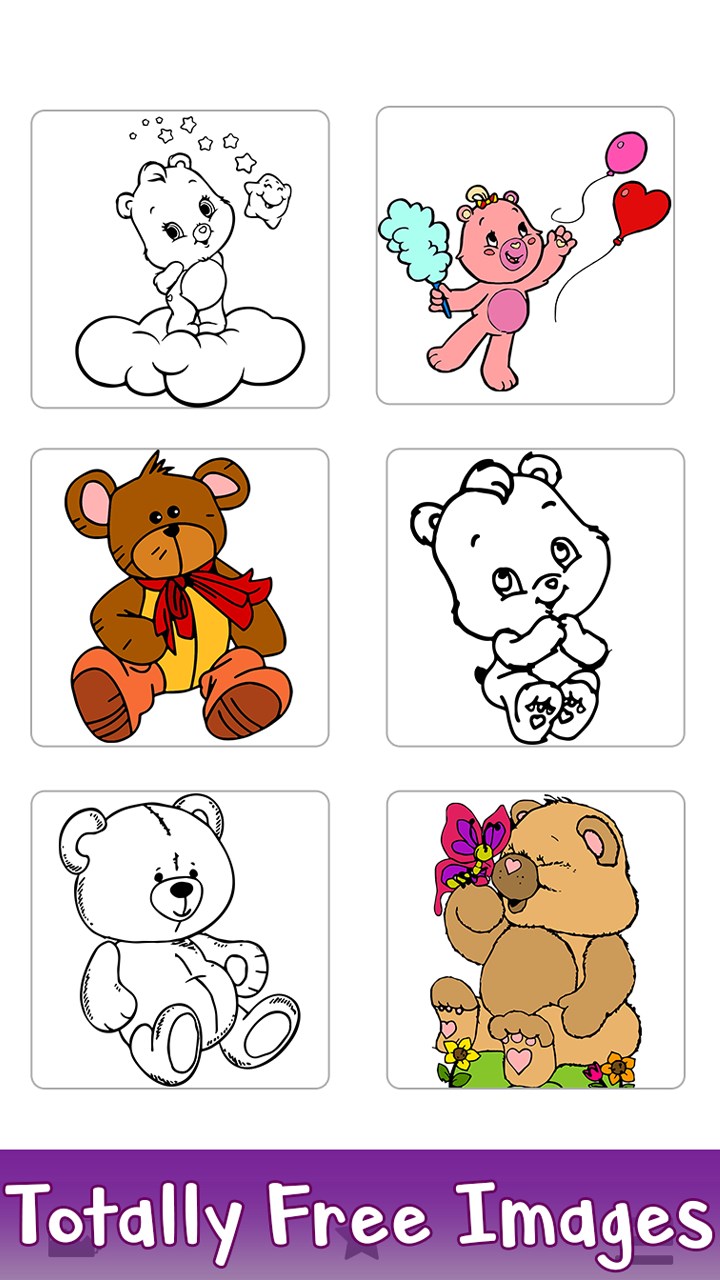
Task: Select the pink bear holding balloons
Action: click(525, 256)
